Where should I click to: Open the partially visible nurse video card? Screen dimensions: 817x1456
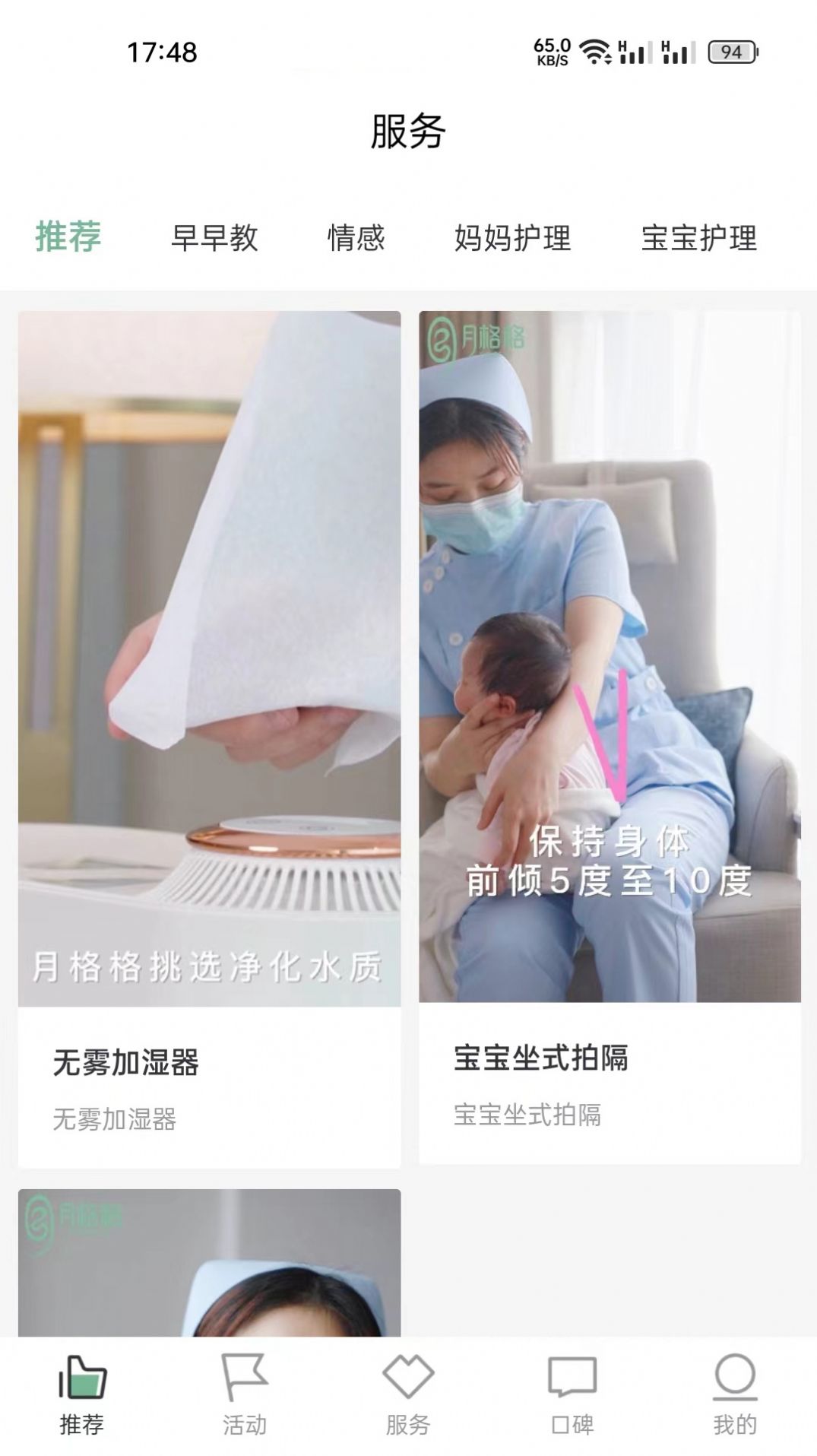click(209, 1264)
